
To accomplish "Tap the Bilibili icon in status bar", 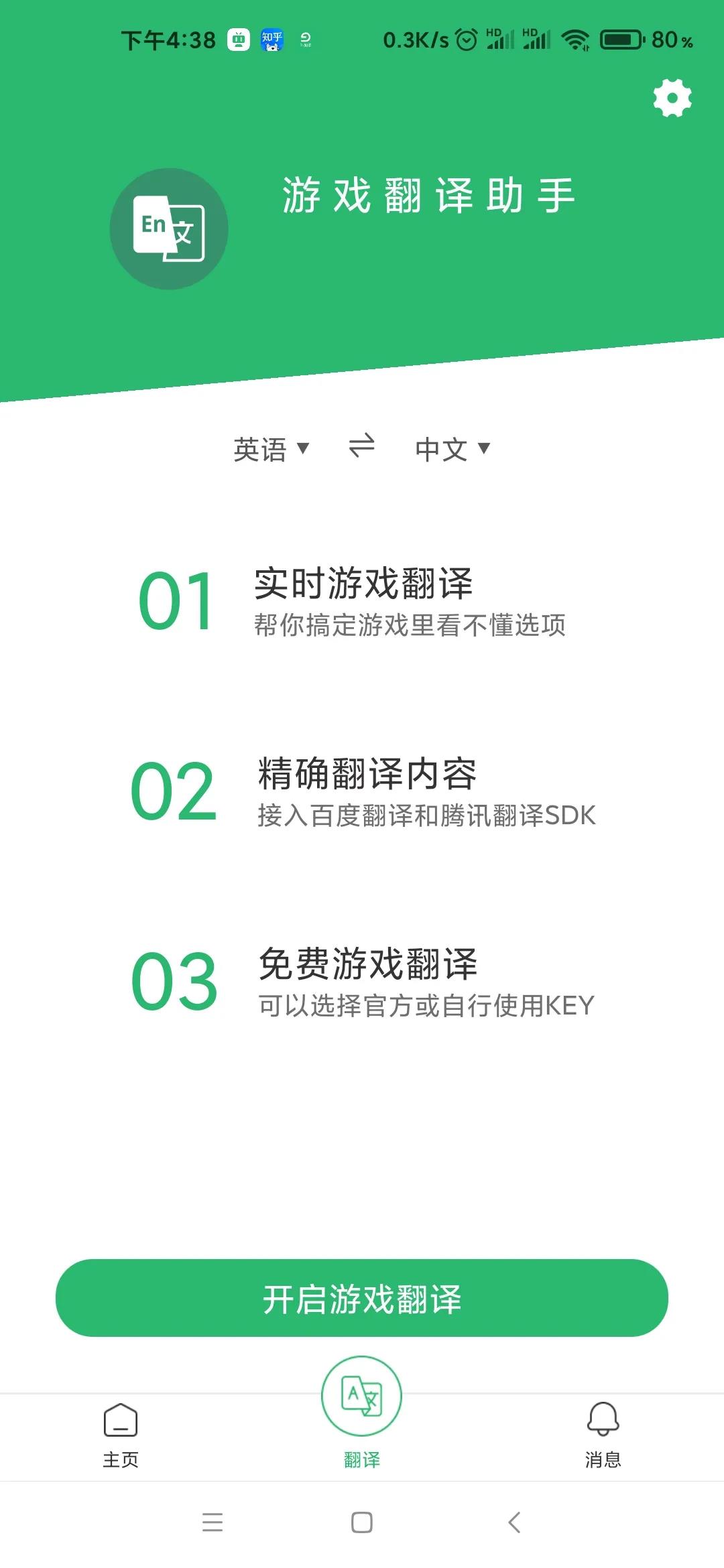I will click(x=238, y=38).
